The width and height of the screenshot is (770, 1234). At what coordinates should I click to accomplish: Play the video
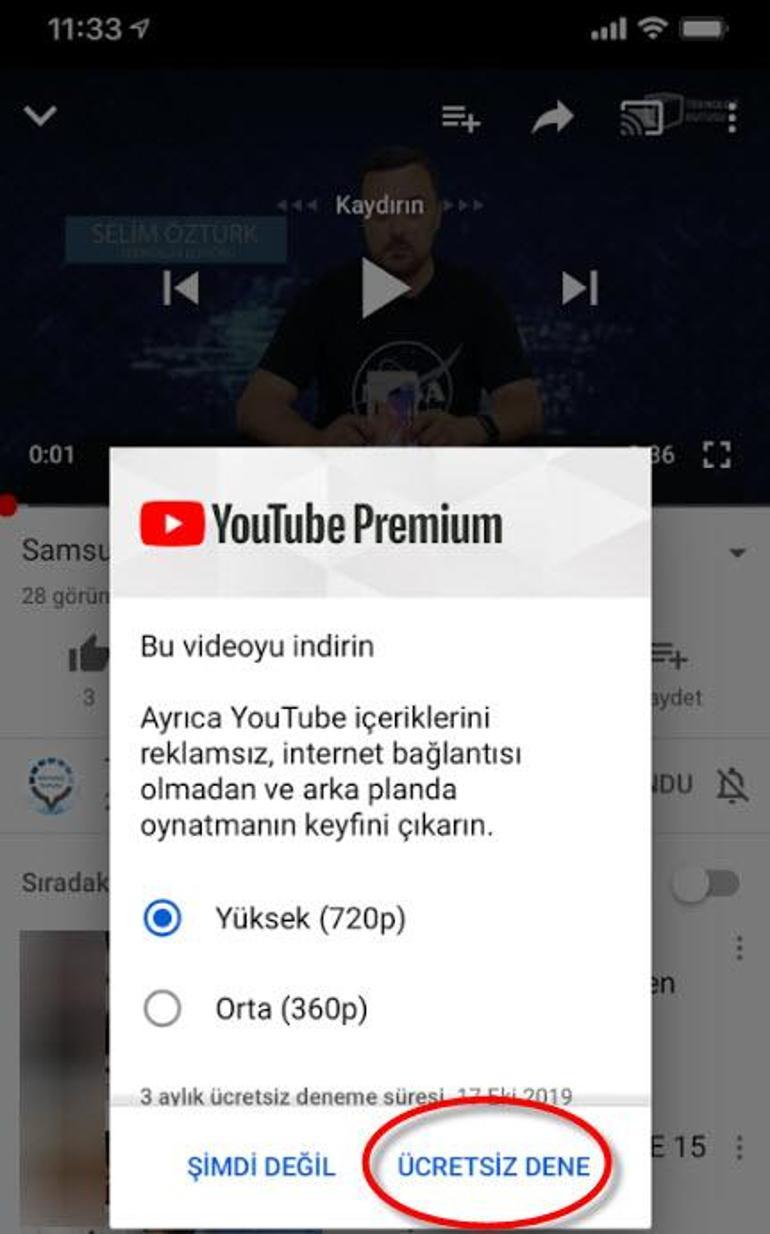click(x=384, y=288)
